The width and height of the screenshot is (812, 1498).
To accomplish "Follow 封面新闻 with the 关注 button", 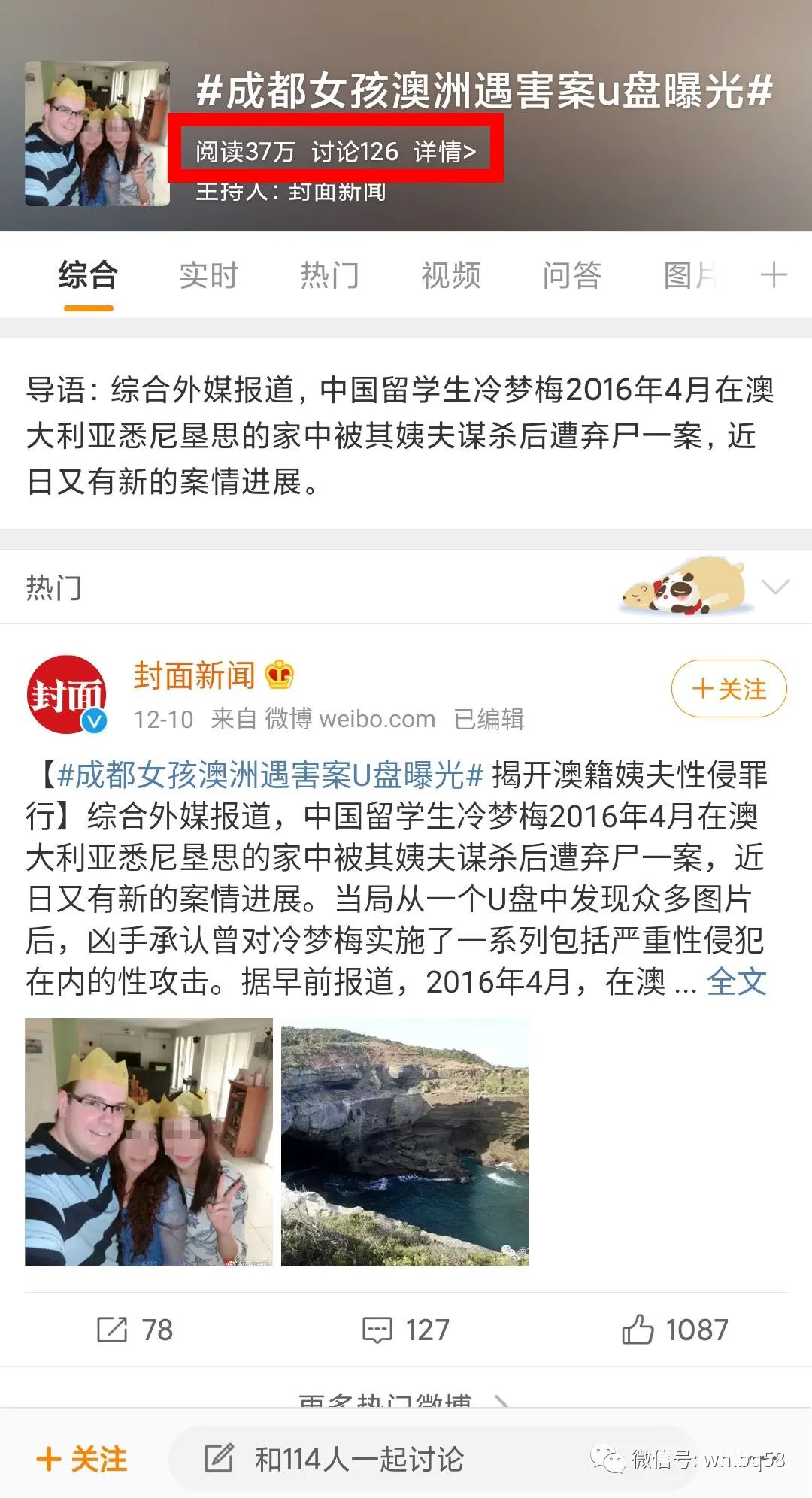I will pos(729,689).
